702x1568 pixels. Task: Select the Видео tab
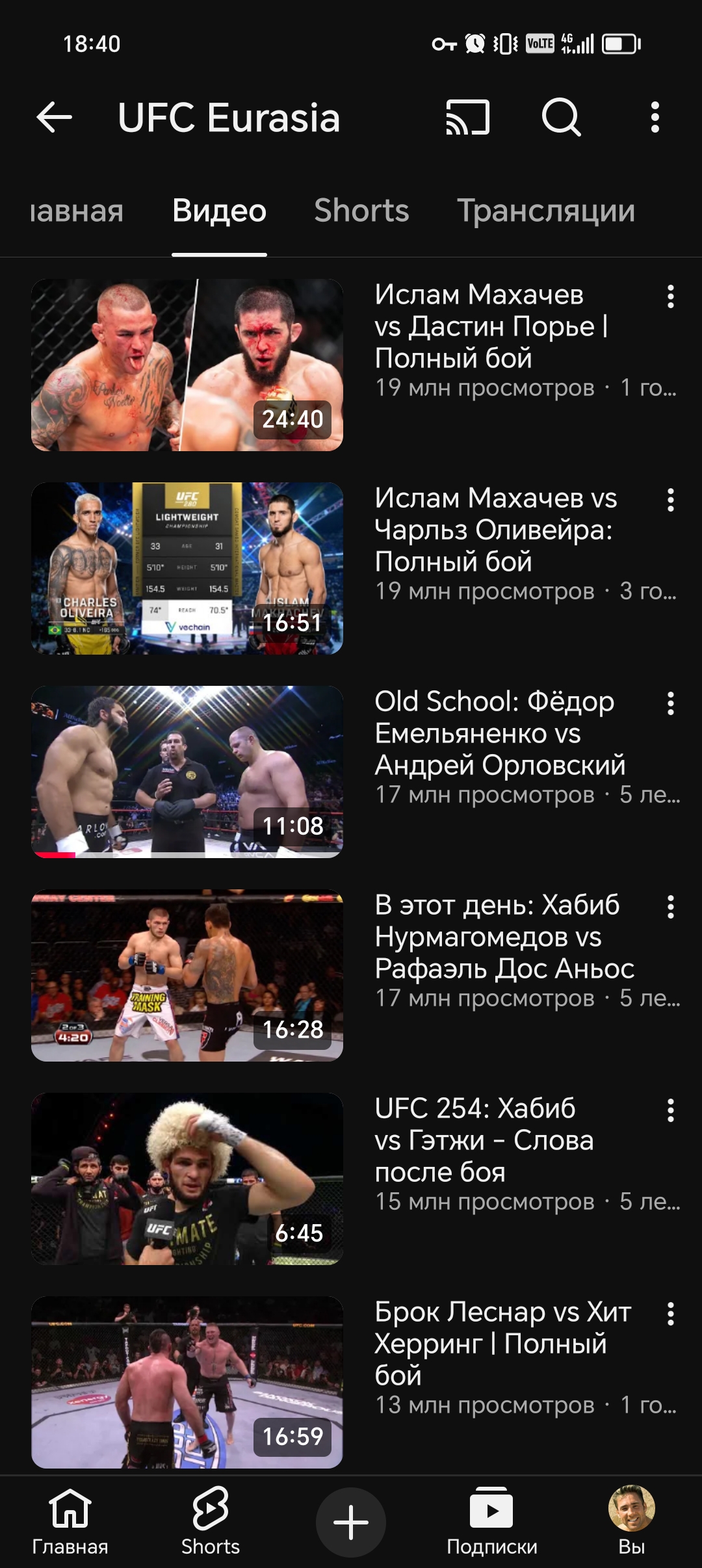[x=219, y=211]
